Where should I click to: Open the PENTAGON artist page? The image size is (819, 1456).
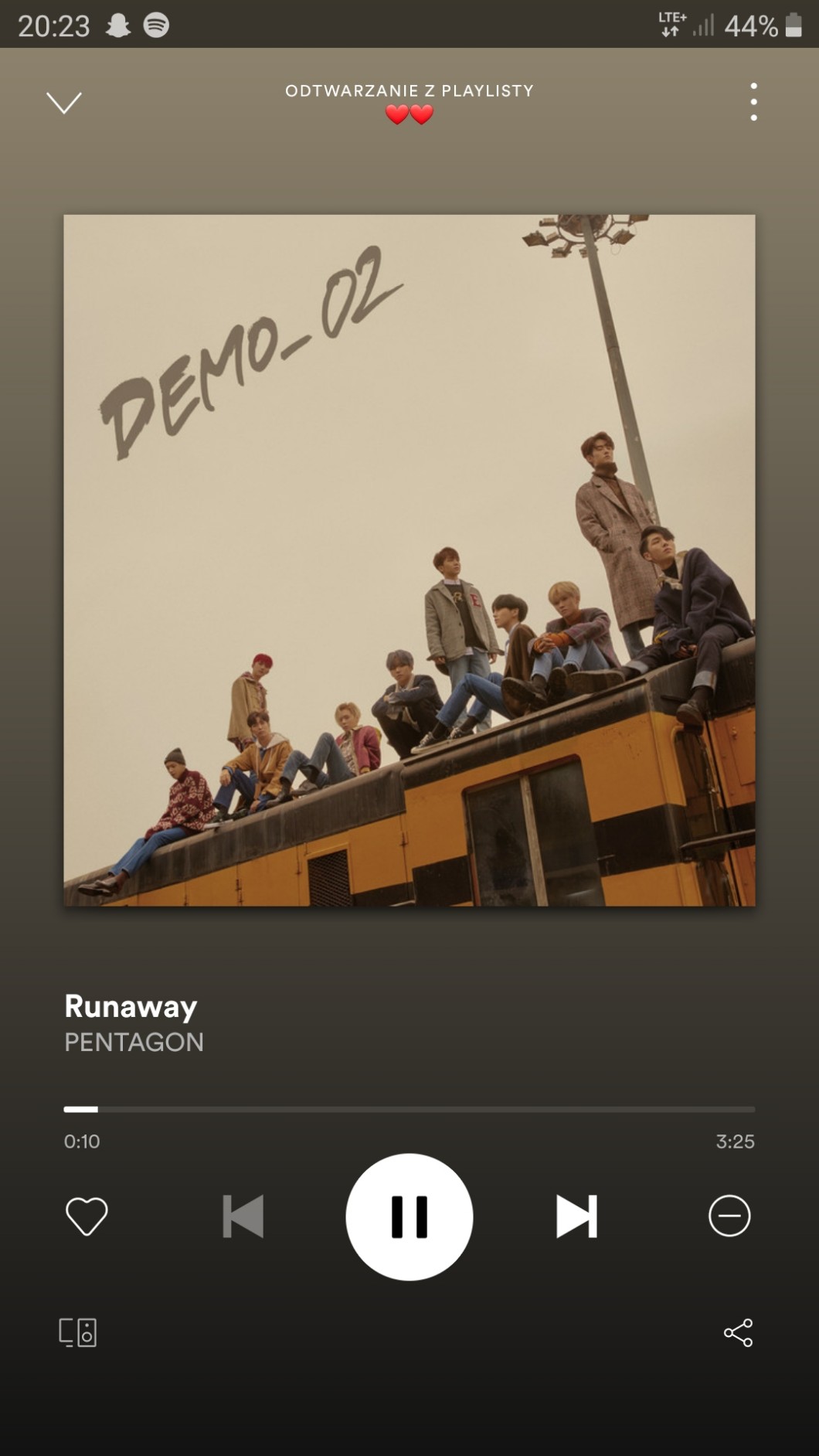coord(134,1042)
